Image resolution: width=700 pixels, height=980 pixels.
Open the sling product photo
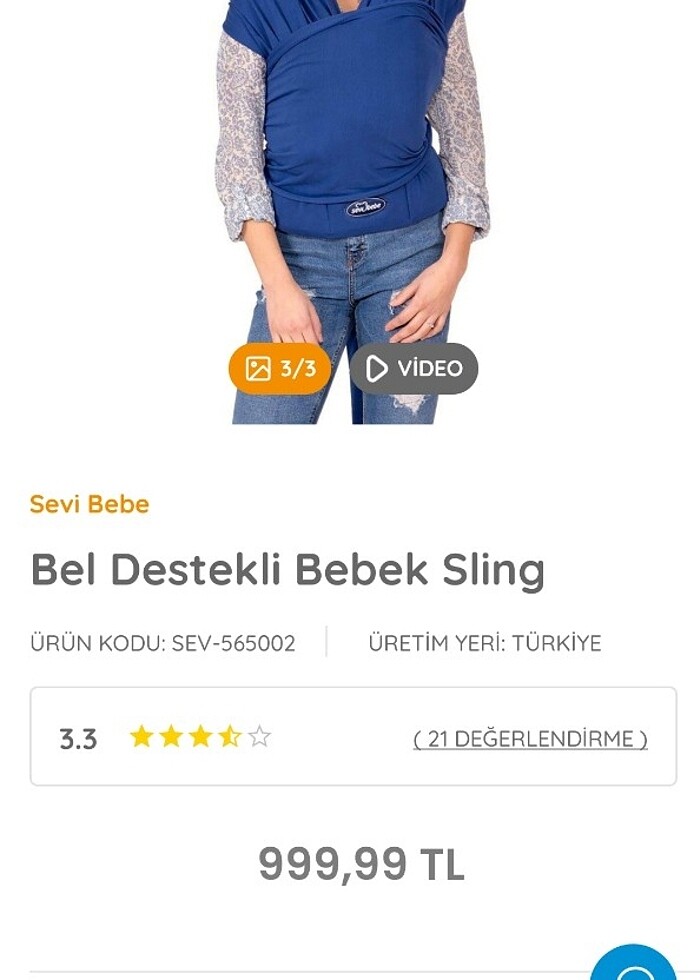pos(350,170)
